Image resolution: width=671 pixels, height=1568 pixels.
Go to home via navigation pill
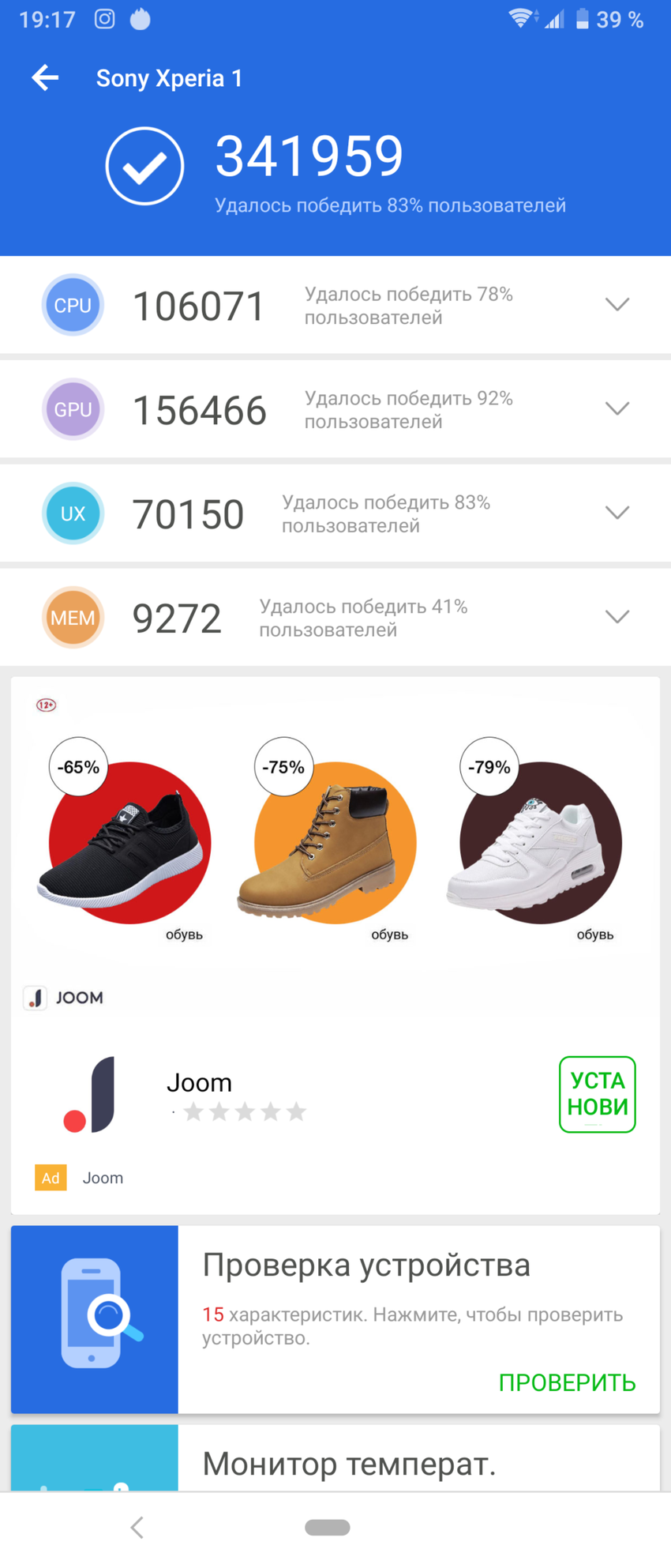point(328,1528)
